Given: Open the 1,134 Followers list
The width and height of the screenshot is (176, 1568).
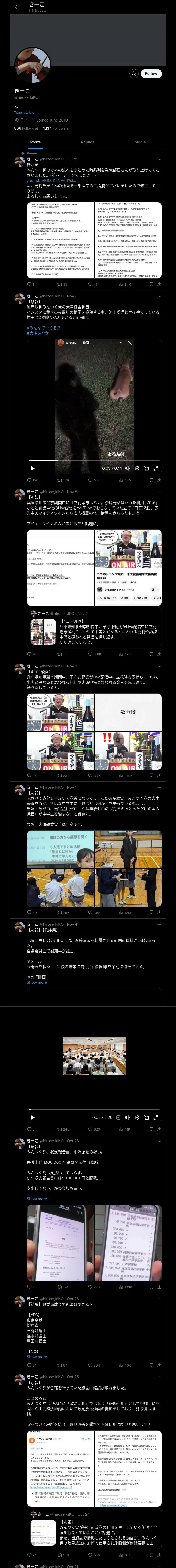Looking at the screenshot, I should (x=56, y=128).
